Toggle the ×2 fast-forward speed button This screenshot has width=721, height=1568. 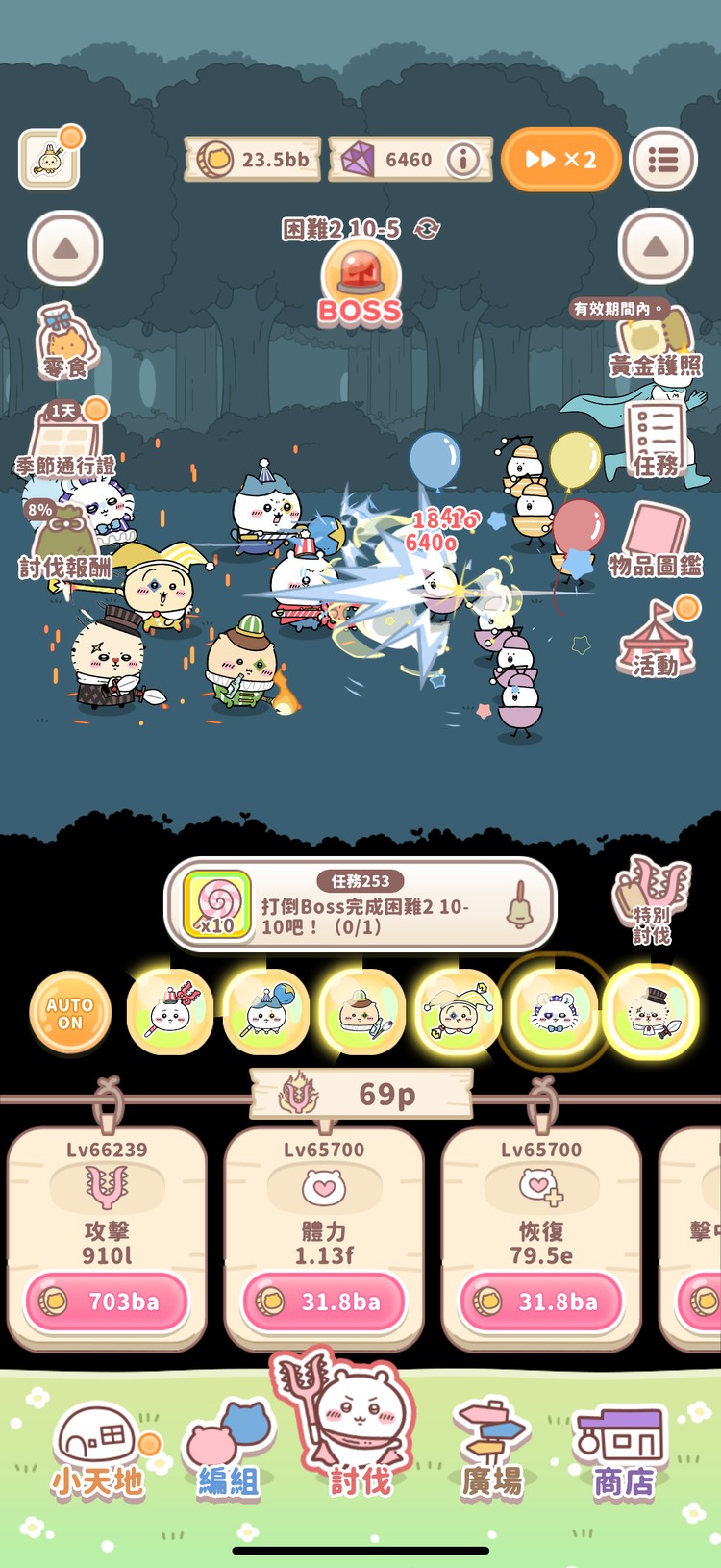coord(560,160)
